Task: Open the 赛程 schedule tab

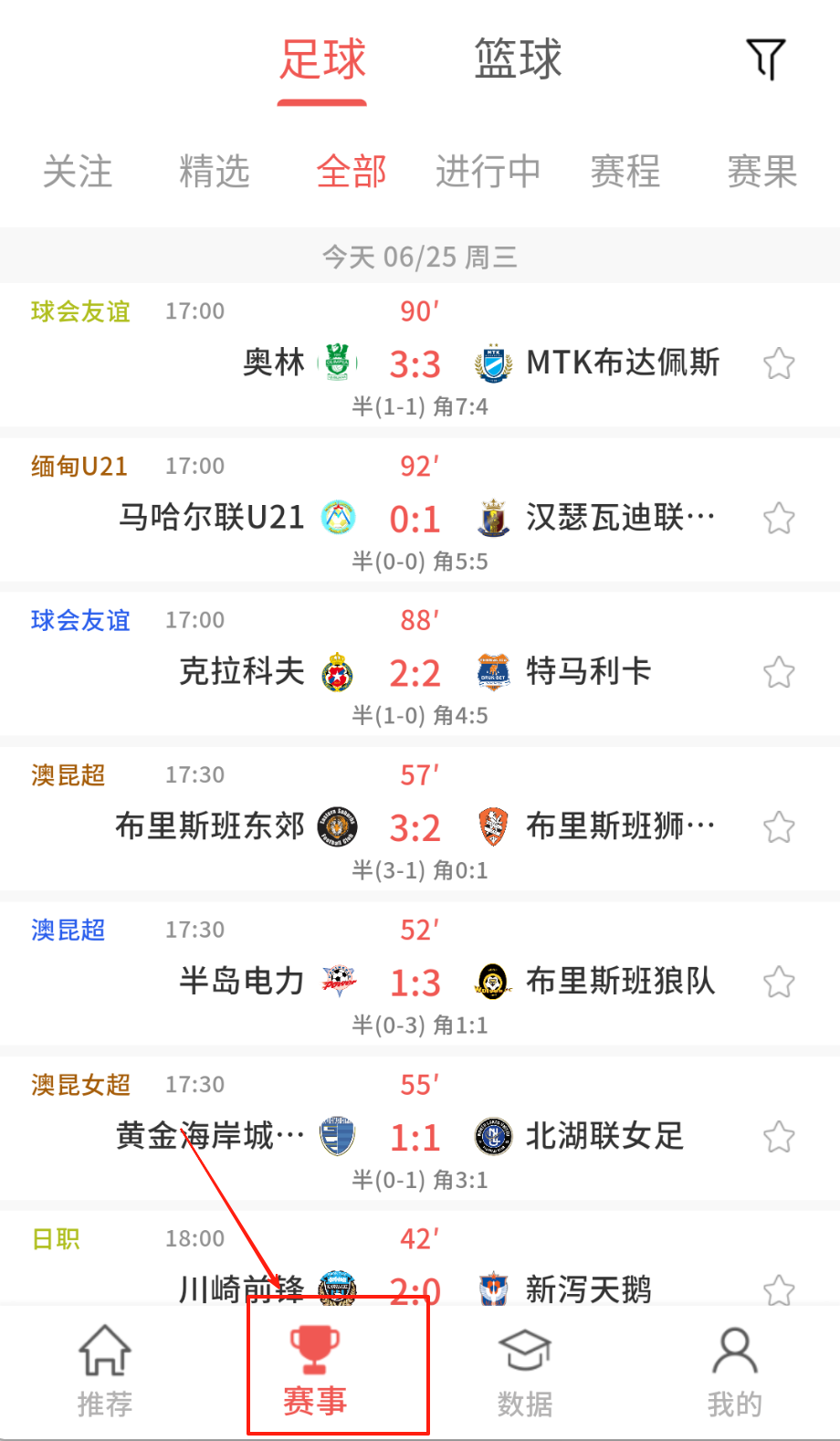Action: [625, 172]
